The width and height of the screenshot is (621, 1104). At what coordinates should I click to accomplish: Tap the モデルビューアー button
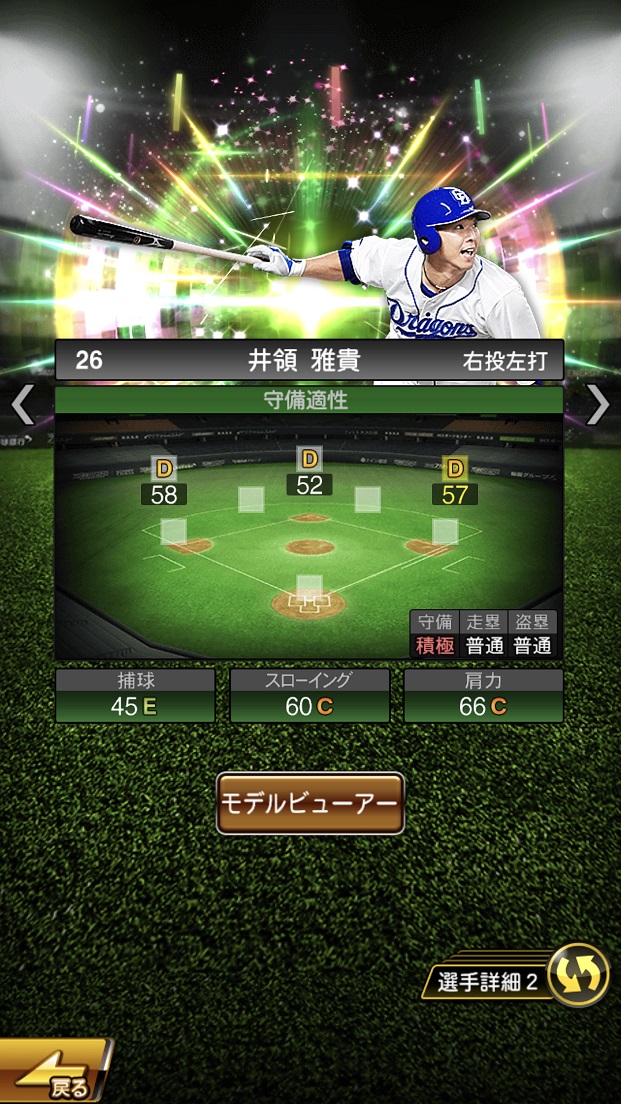tap(310, 803)
